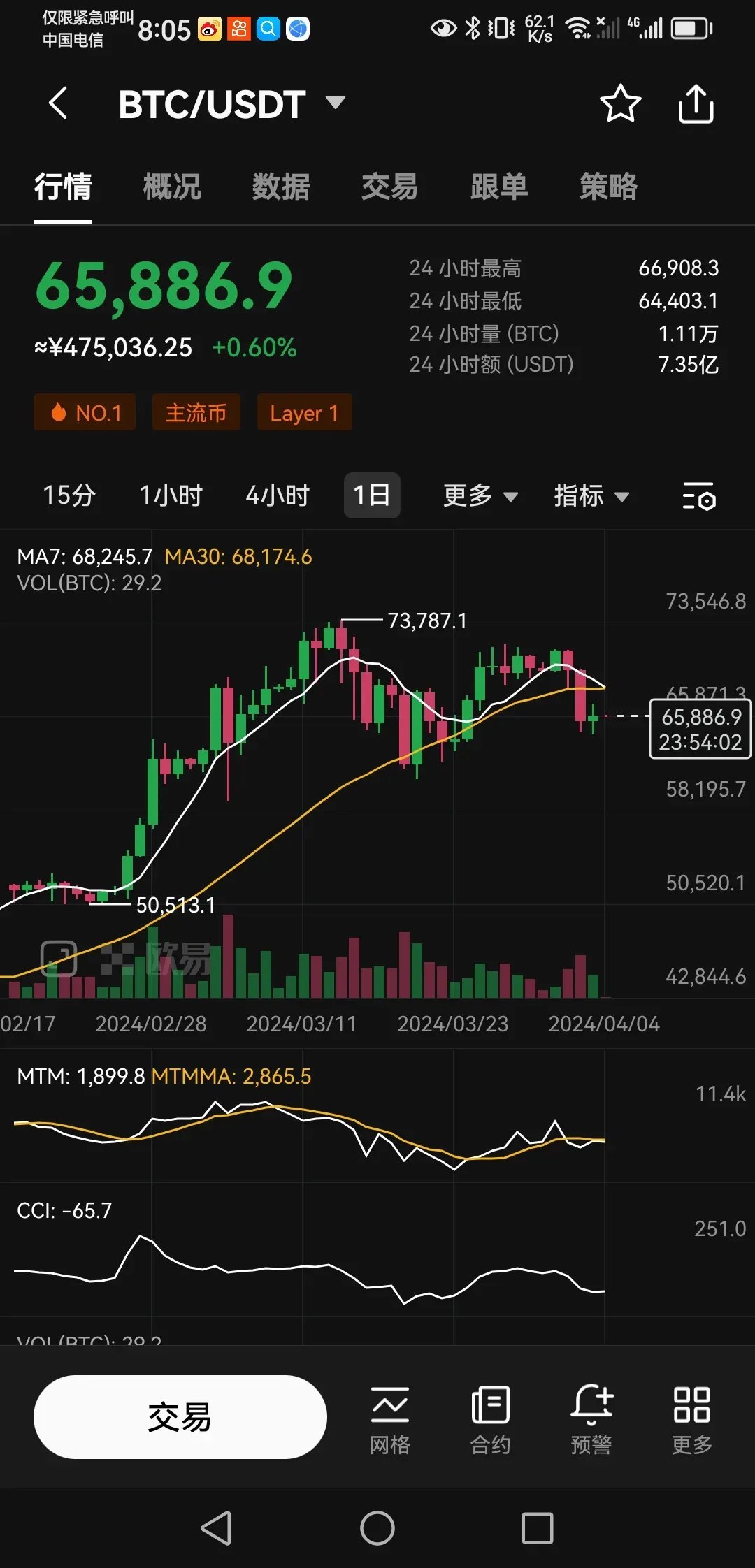Tap the 主流币 category tag

[196, 412]
